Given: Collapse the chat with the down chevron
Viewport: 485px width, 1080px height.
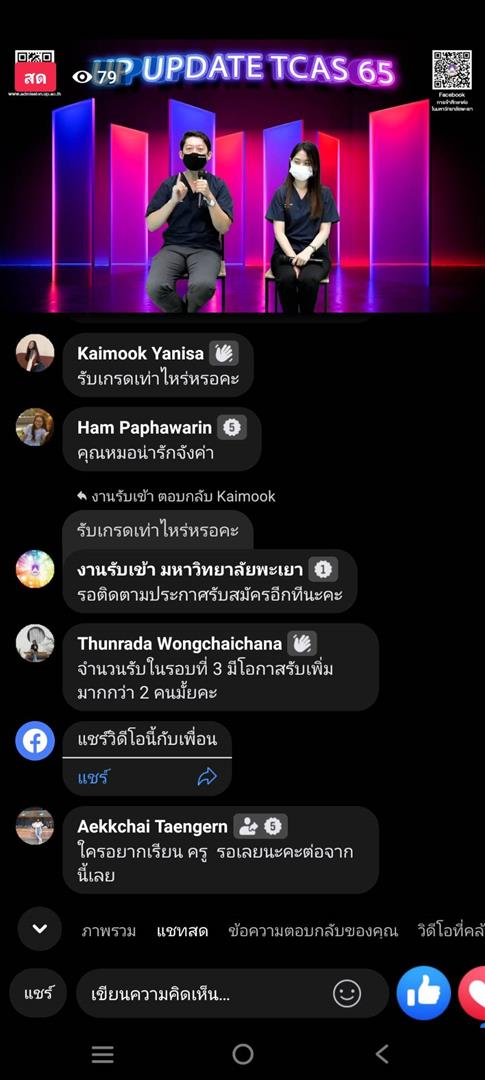Looking at the screenshot, I should (x=40, y=928).
